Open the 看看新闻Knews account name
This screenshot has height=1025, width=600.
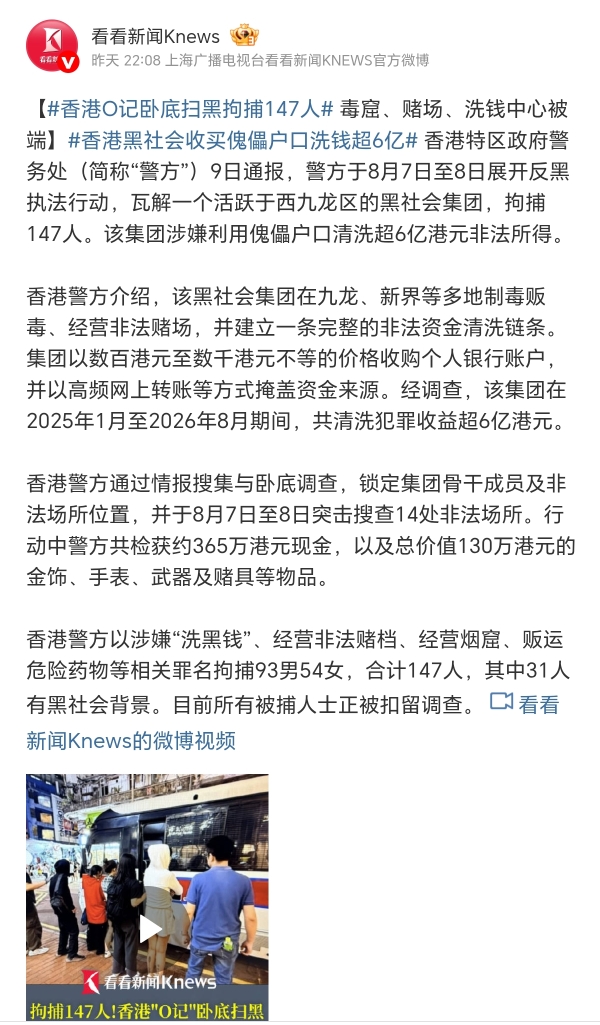point(155,35)
